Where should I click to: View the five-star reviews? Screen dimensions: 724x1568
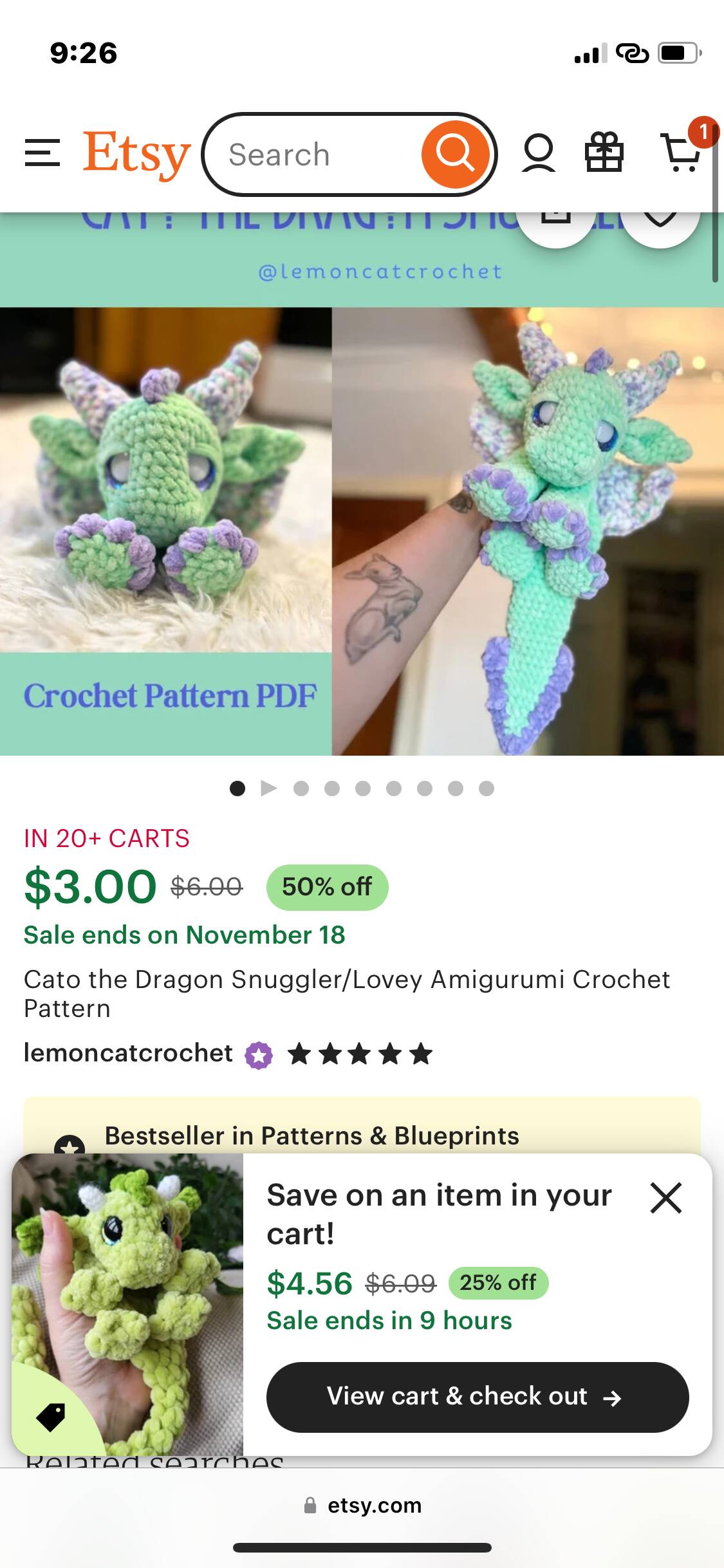360,1054
